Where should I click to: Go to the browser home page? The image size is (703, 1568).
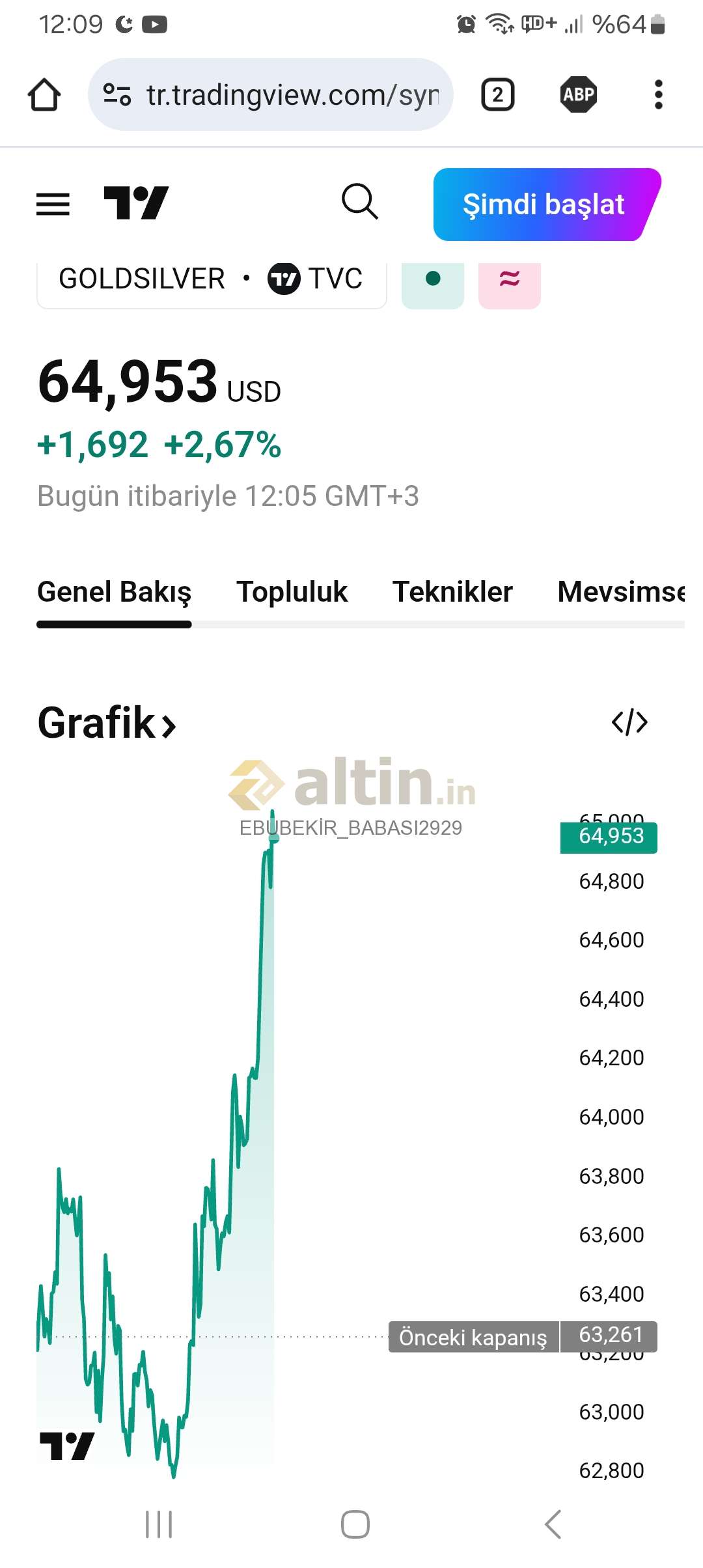(x=44, y=95)
